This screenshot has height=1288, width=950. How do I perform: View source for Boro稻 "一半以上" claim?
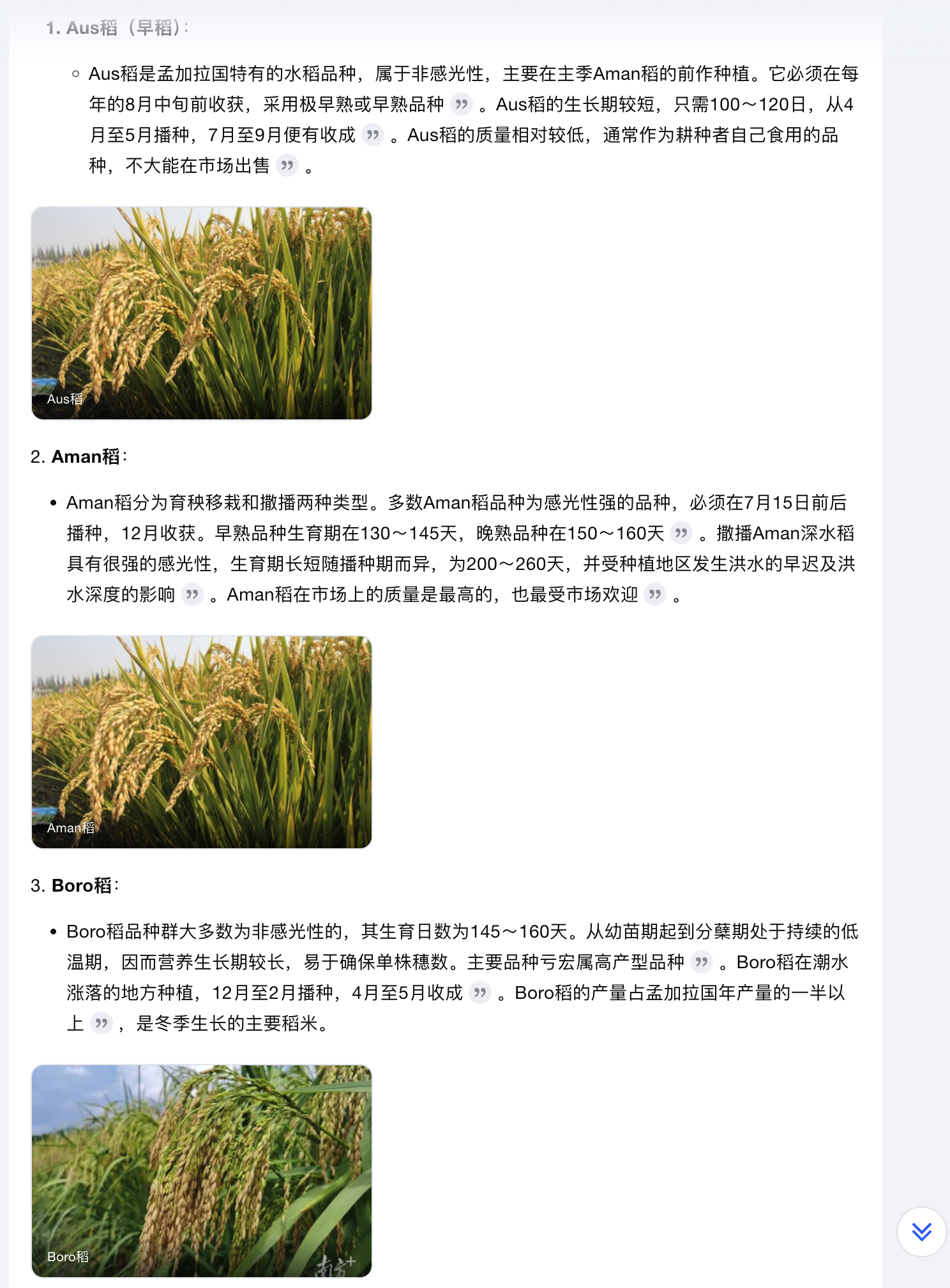101,1024
